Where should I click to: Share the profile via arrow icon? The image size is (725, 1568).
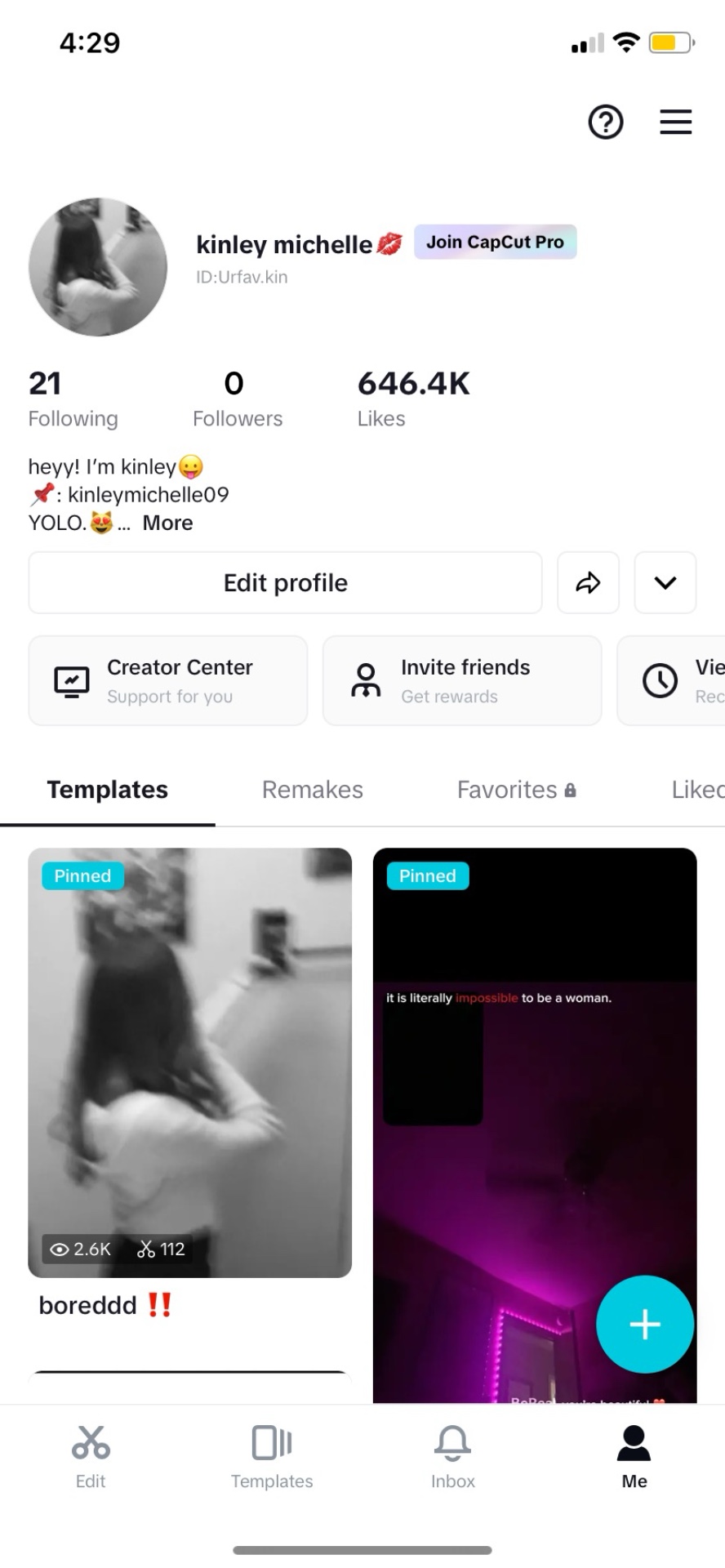(588, 582)
